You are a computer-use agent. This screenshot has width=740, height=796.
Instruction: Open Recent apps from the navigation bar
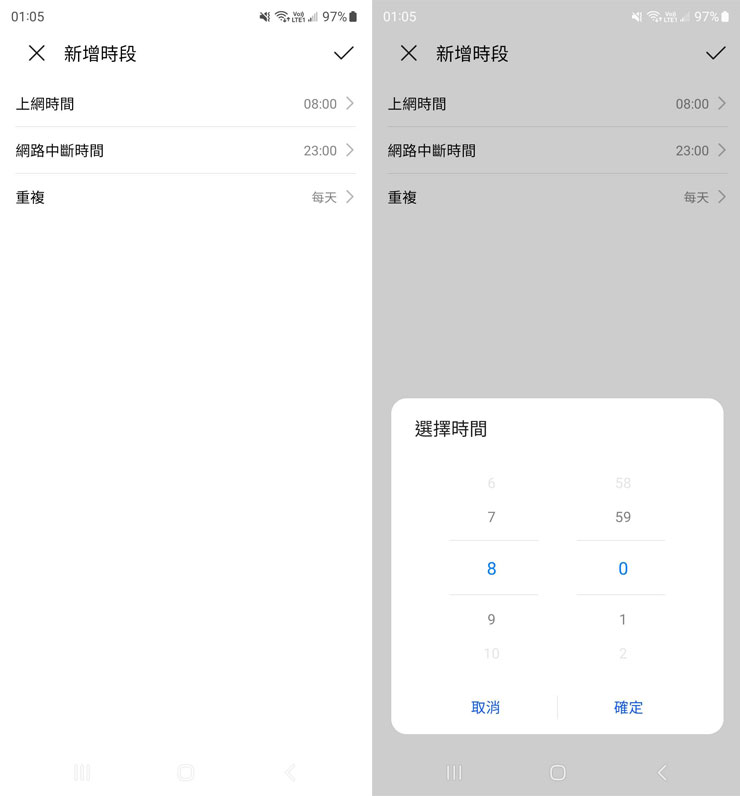click(83, 772)
